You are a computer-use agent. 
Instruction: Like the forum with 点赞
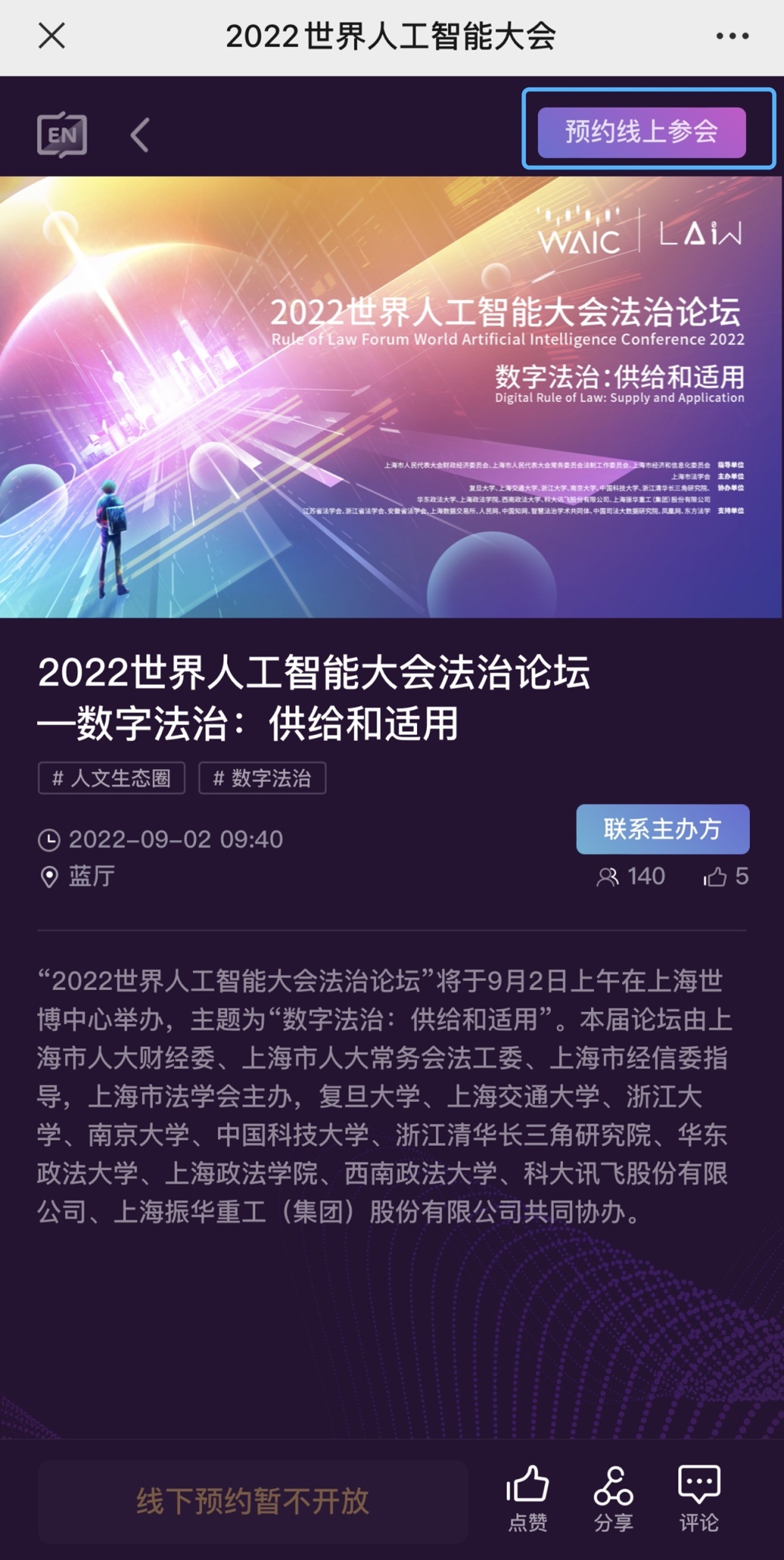527,1498
